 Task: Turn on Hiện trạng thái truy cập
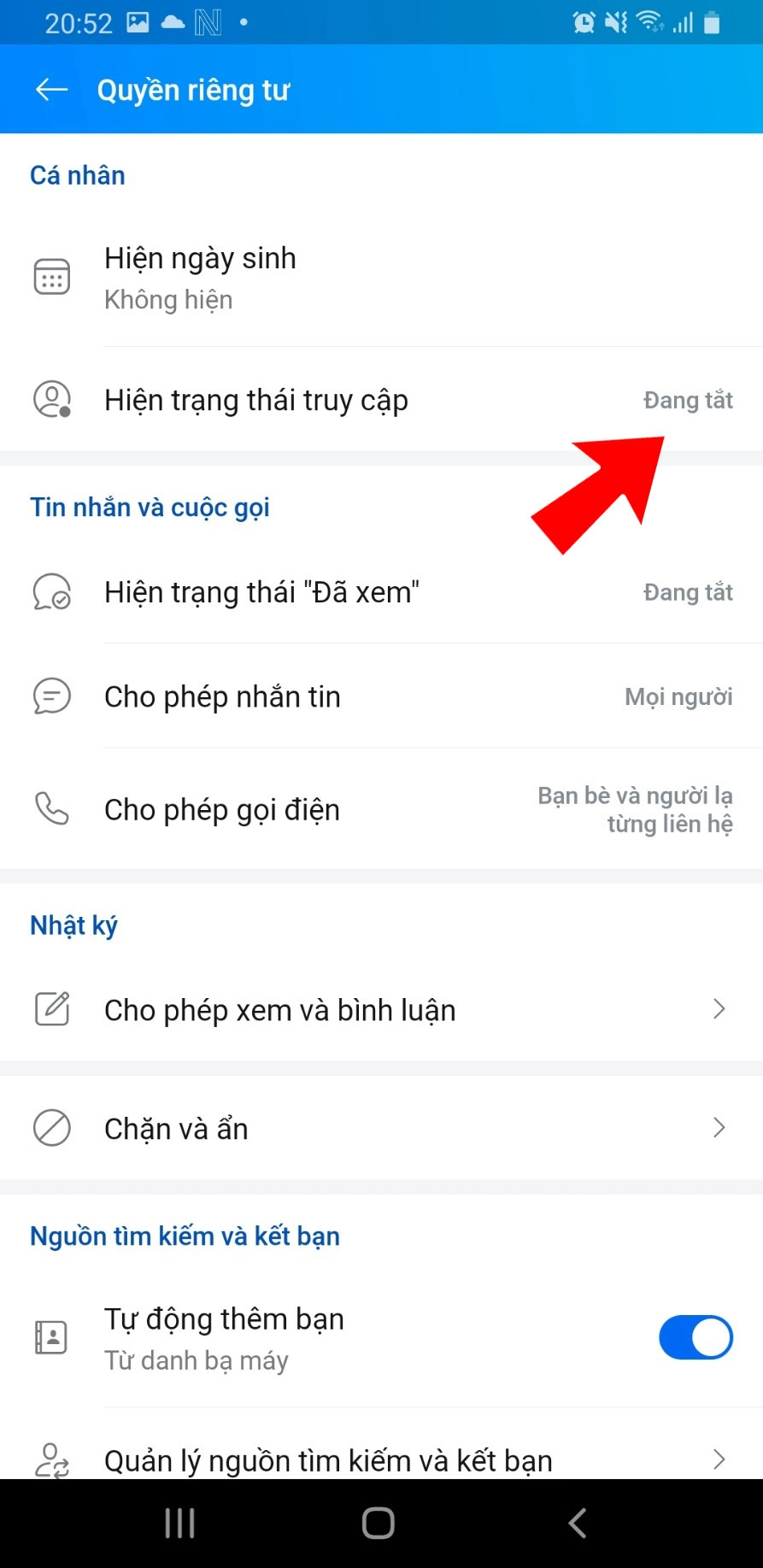pyautogui.click(x=381, y=399)
